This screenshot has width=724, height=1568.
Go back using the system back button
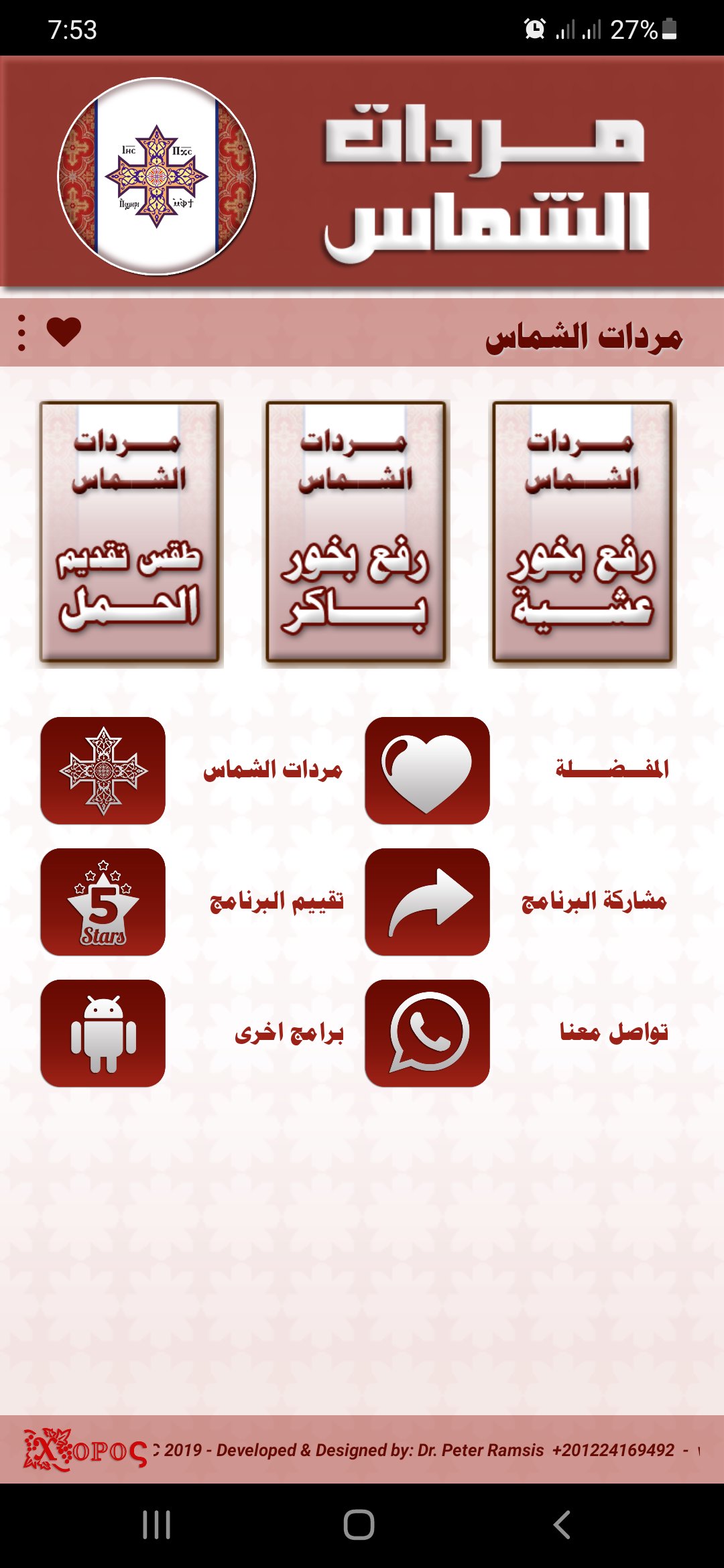[x=562, y=1524]
